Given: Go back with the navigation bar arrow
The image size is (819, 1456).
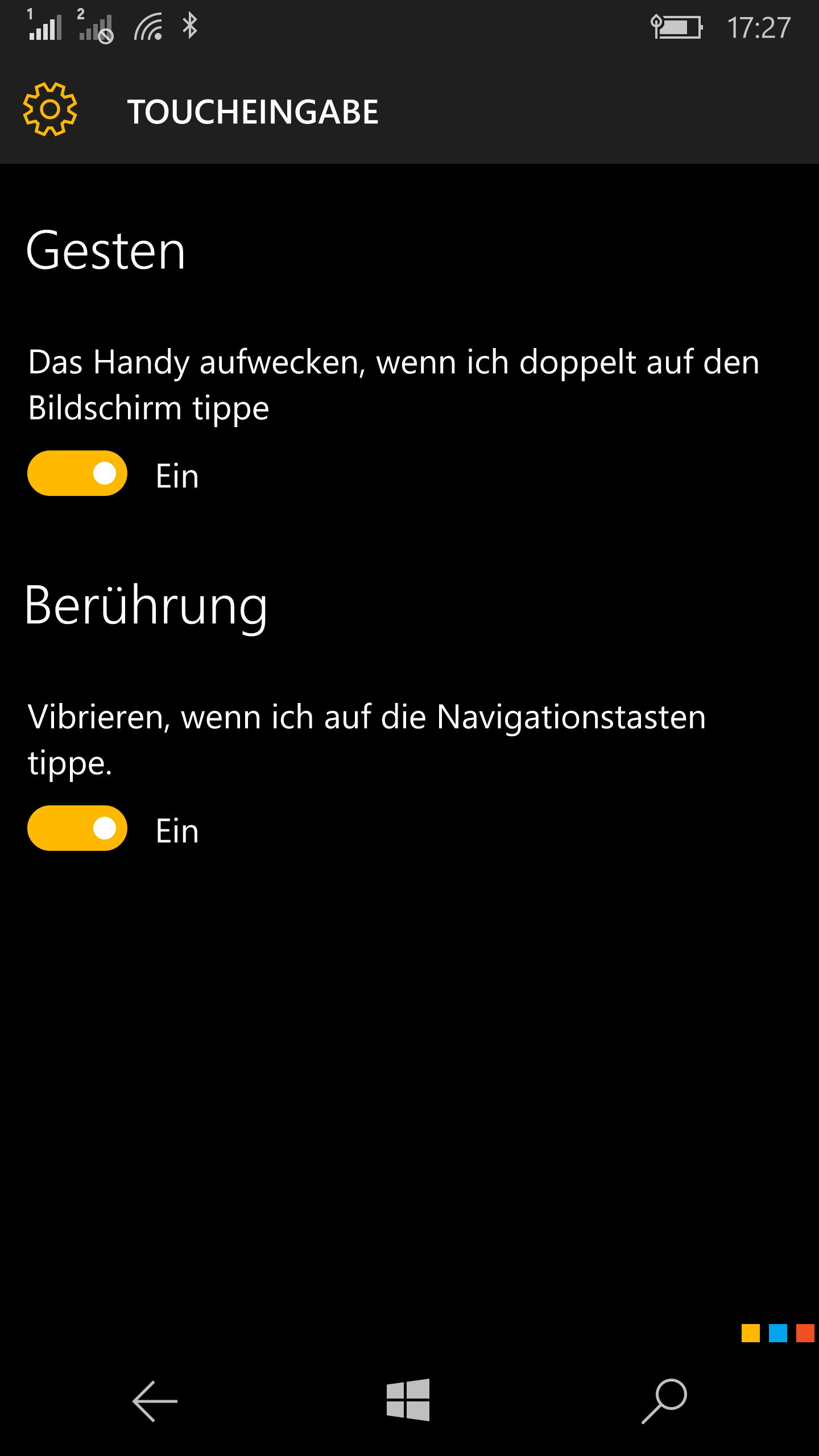Looking at the screenshot, I should pos(155,1401).
